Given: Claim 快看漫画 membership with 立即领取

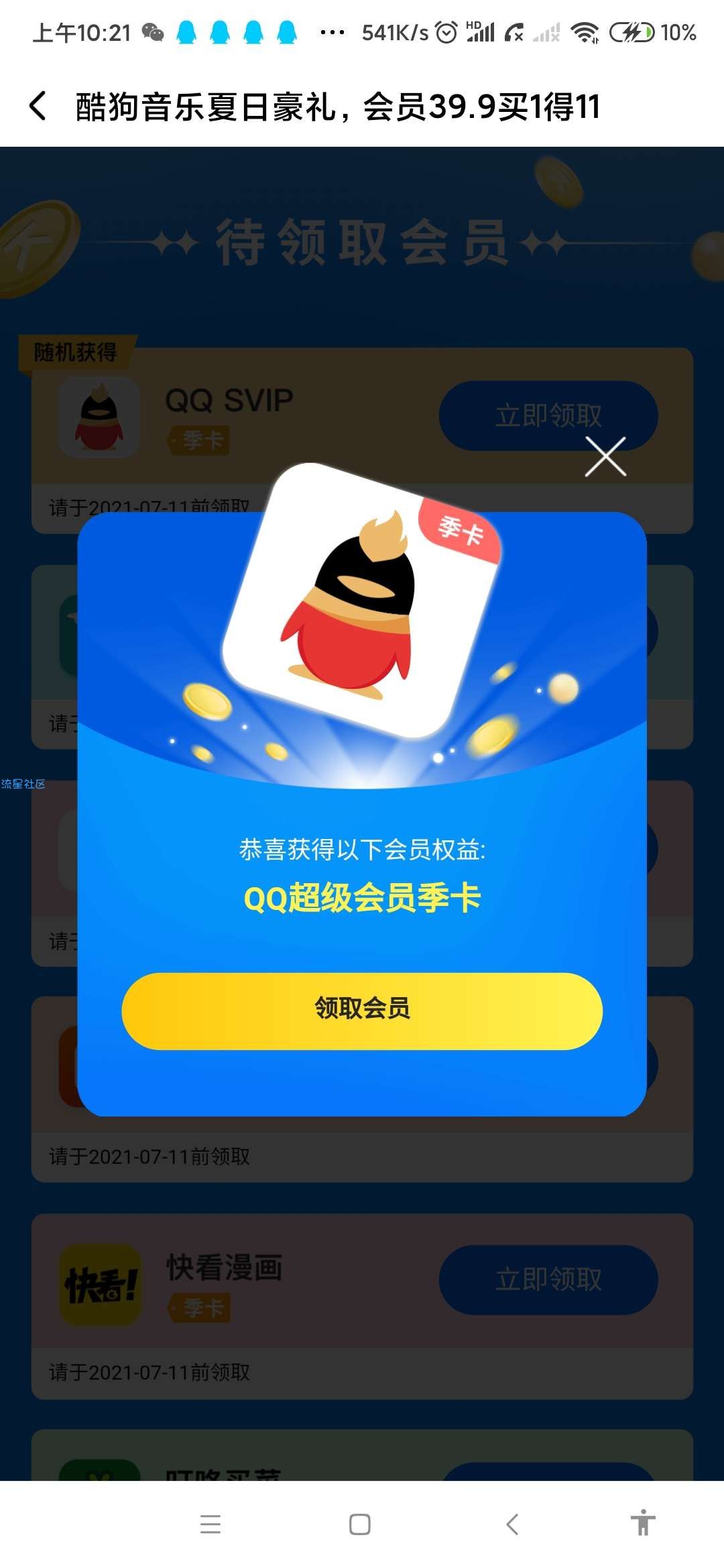Looking at the screenshot, I should (x=548, y=1279).
